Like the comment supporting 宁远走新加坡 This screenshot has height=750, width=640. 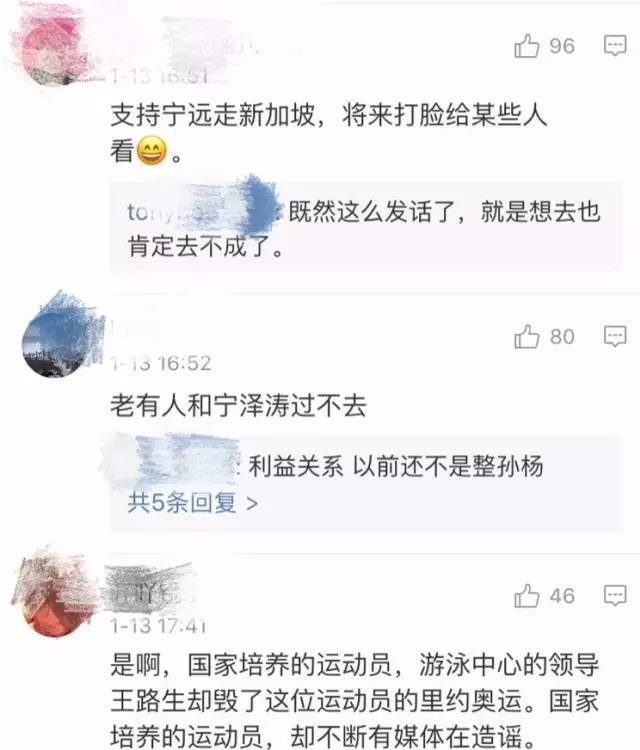[x=527, y=46]
